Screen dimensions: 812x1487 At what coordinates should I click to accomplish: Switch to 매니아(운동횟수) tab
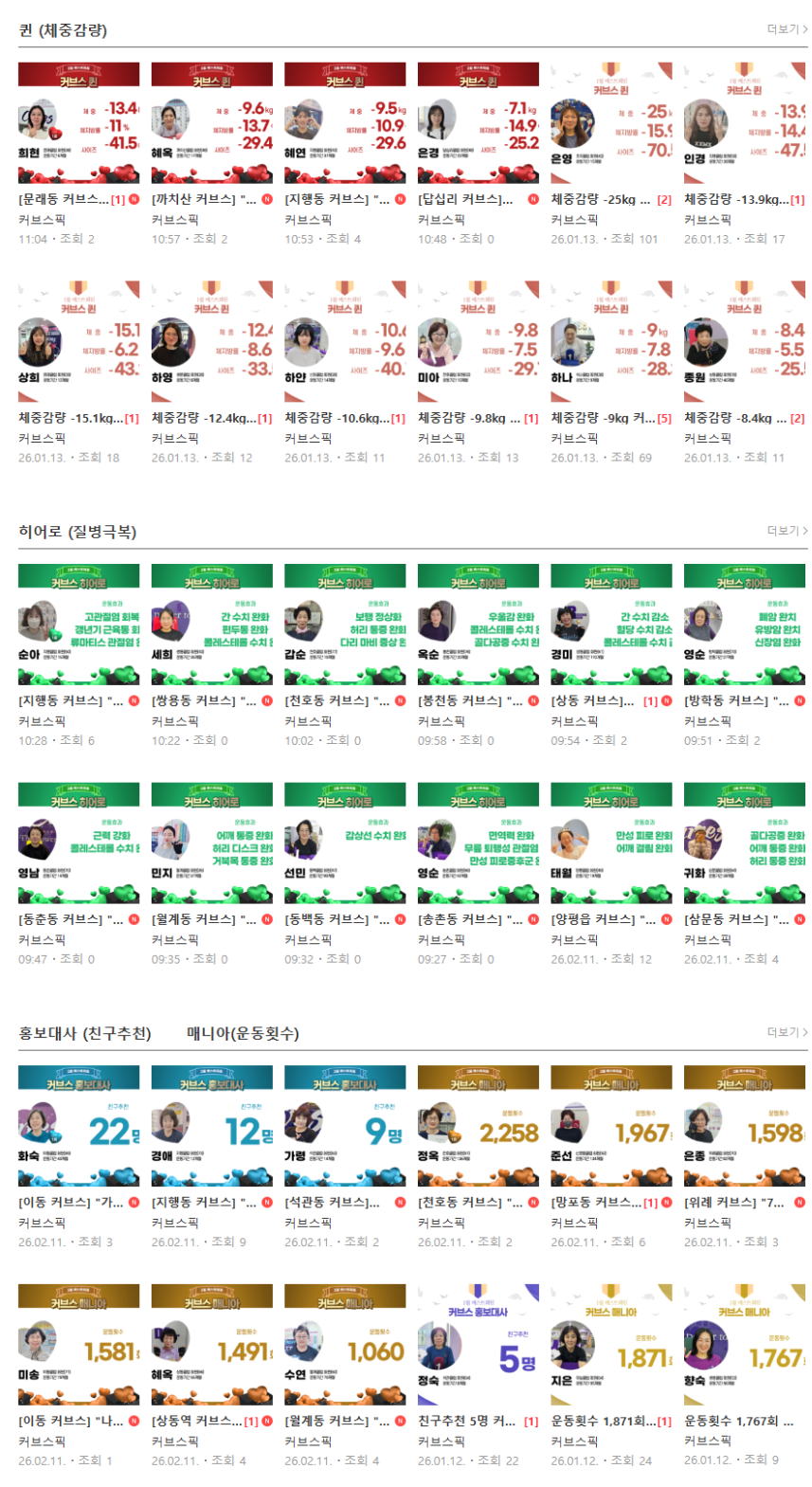243,1033
